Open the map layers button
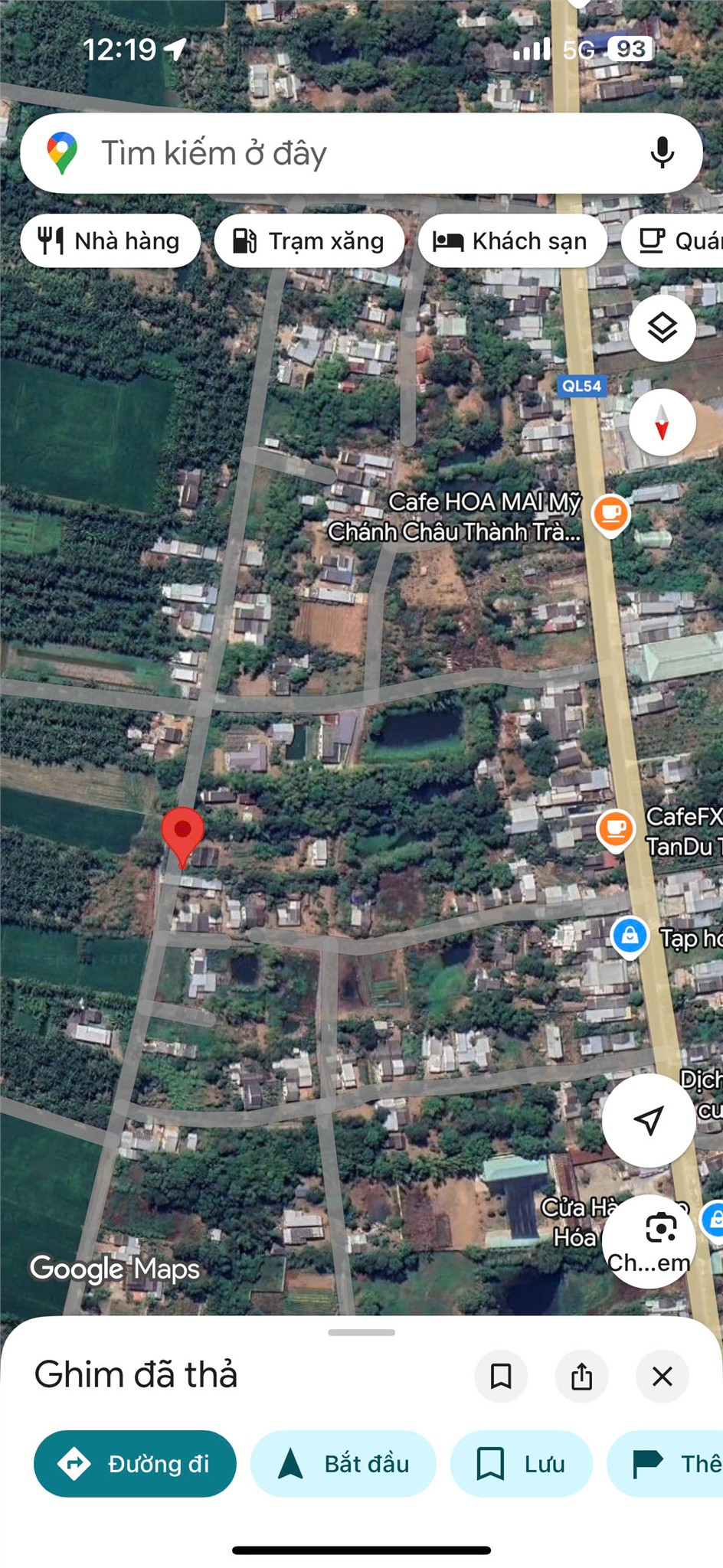This screenshot has height=1568, width=723. pyautogui.click(x=662, y=328)
